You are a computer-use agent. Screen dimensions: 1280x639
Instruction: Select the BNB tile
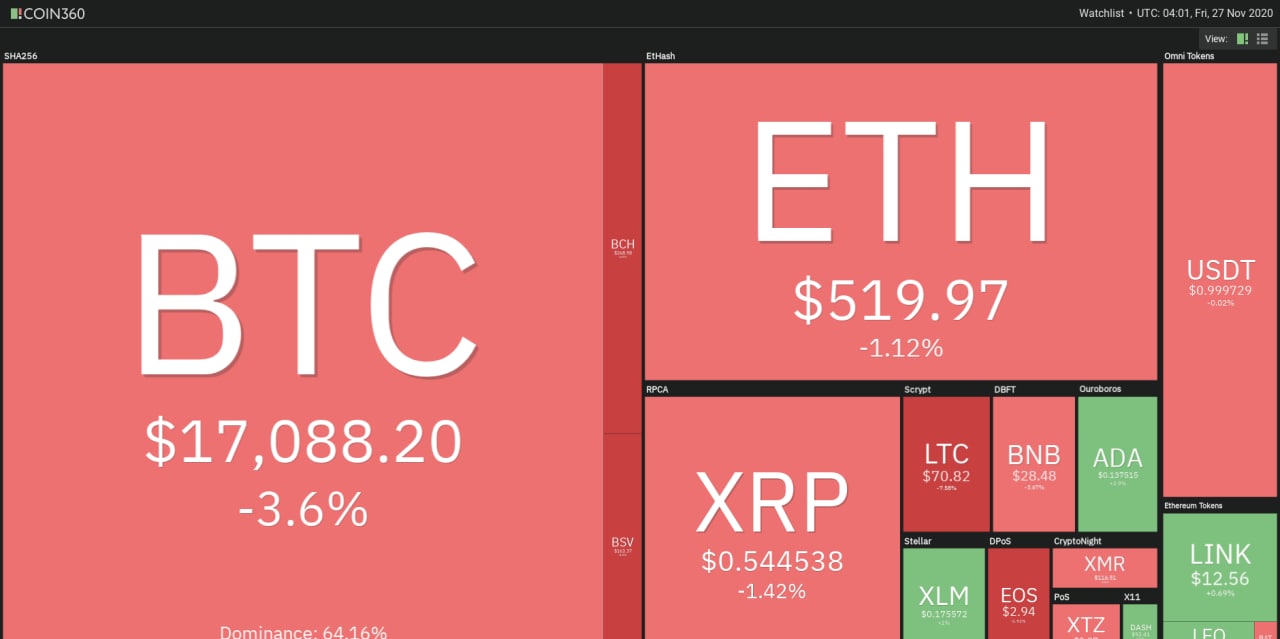click(1033, 464)
